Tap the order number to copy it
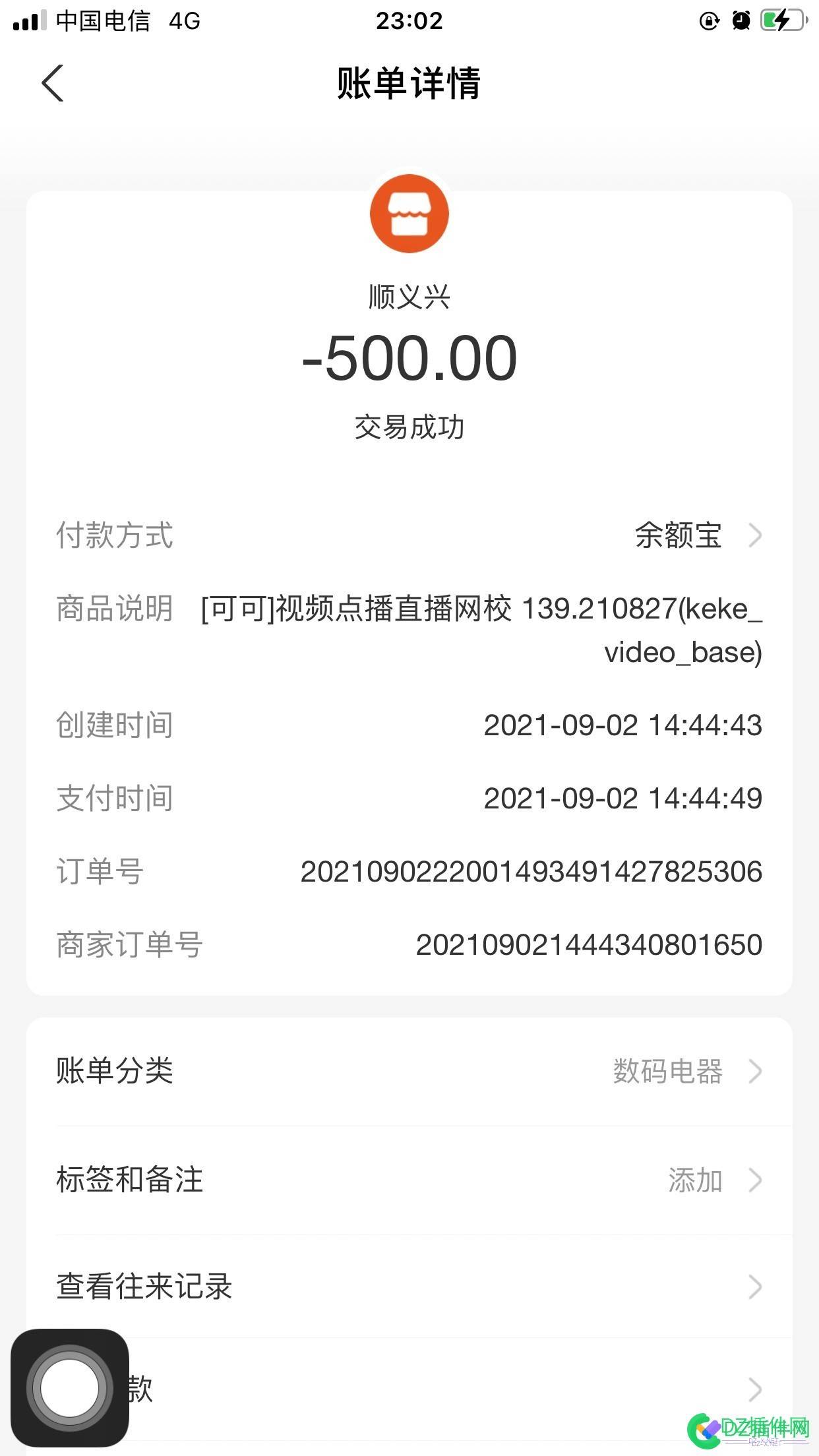The width and height of the screenshot is (819, 1456). tap(531, 872)
